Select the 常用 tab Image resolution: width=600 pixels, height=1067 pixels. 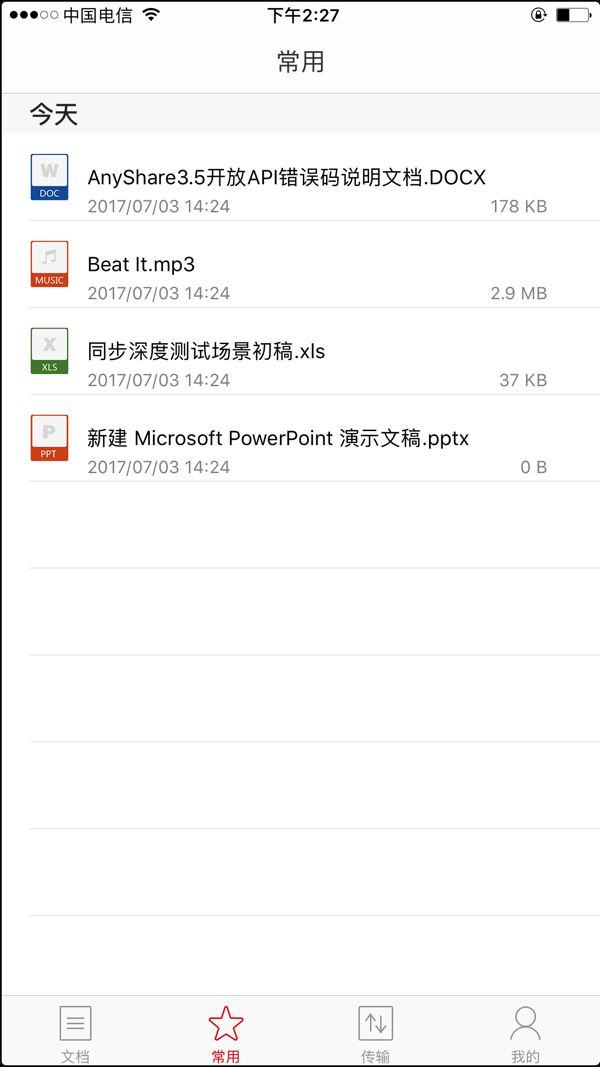[225, 1033]
